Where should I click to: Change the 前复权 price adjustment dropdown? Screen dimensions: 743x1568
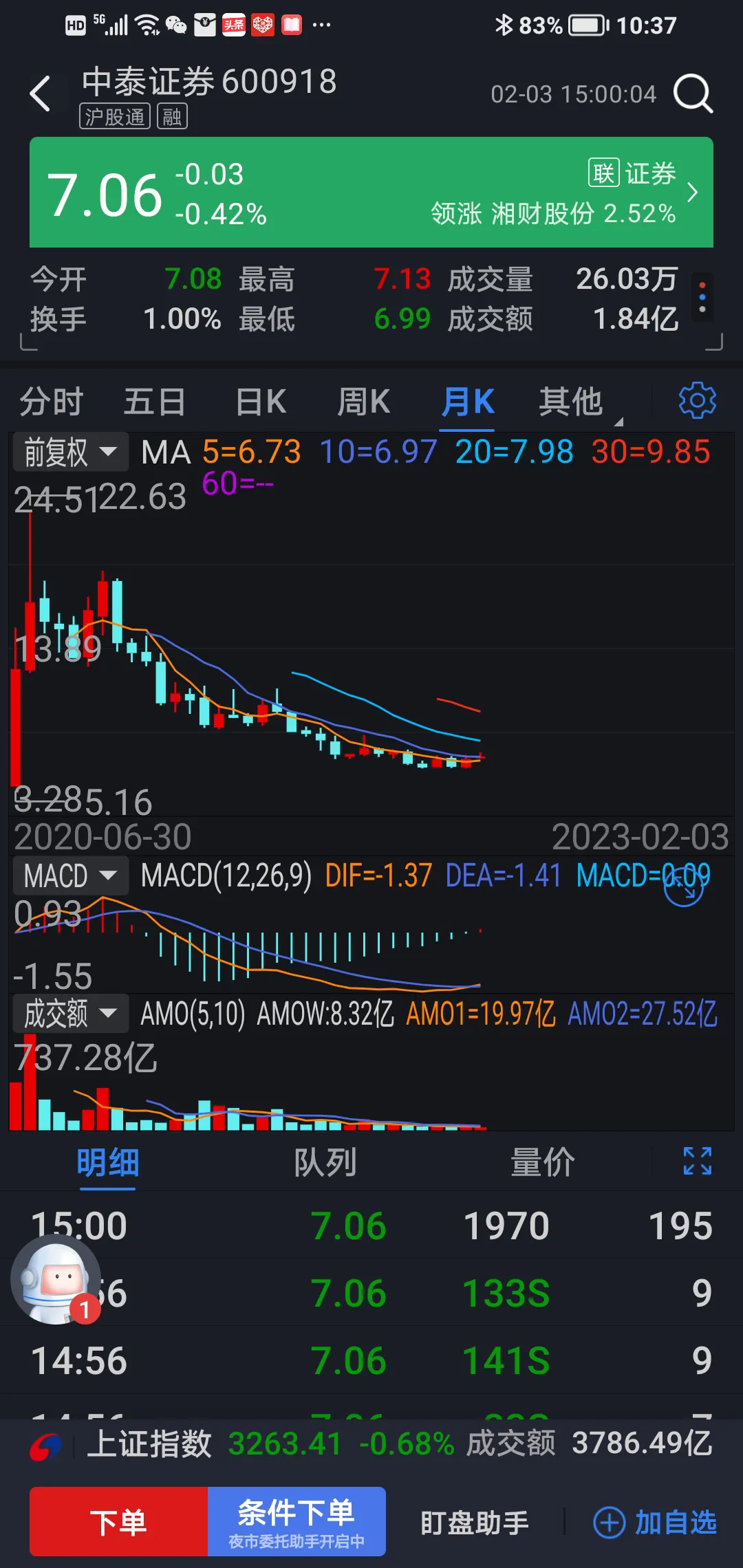(x=70, y=453)
